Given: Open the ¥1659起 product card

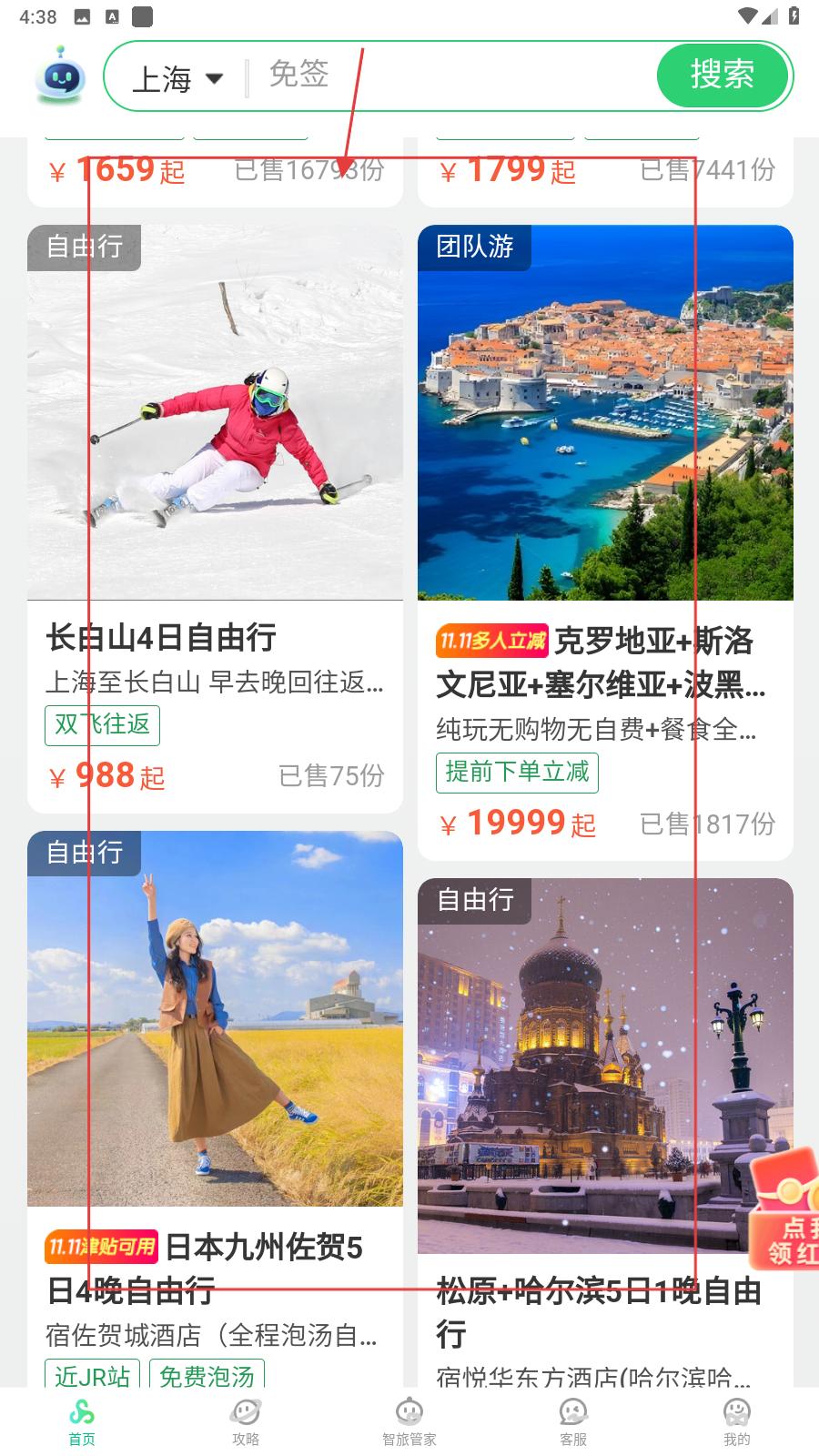Looking at the screenshot, I should coord(215,173).
